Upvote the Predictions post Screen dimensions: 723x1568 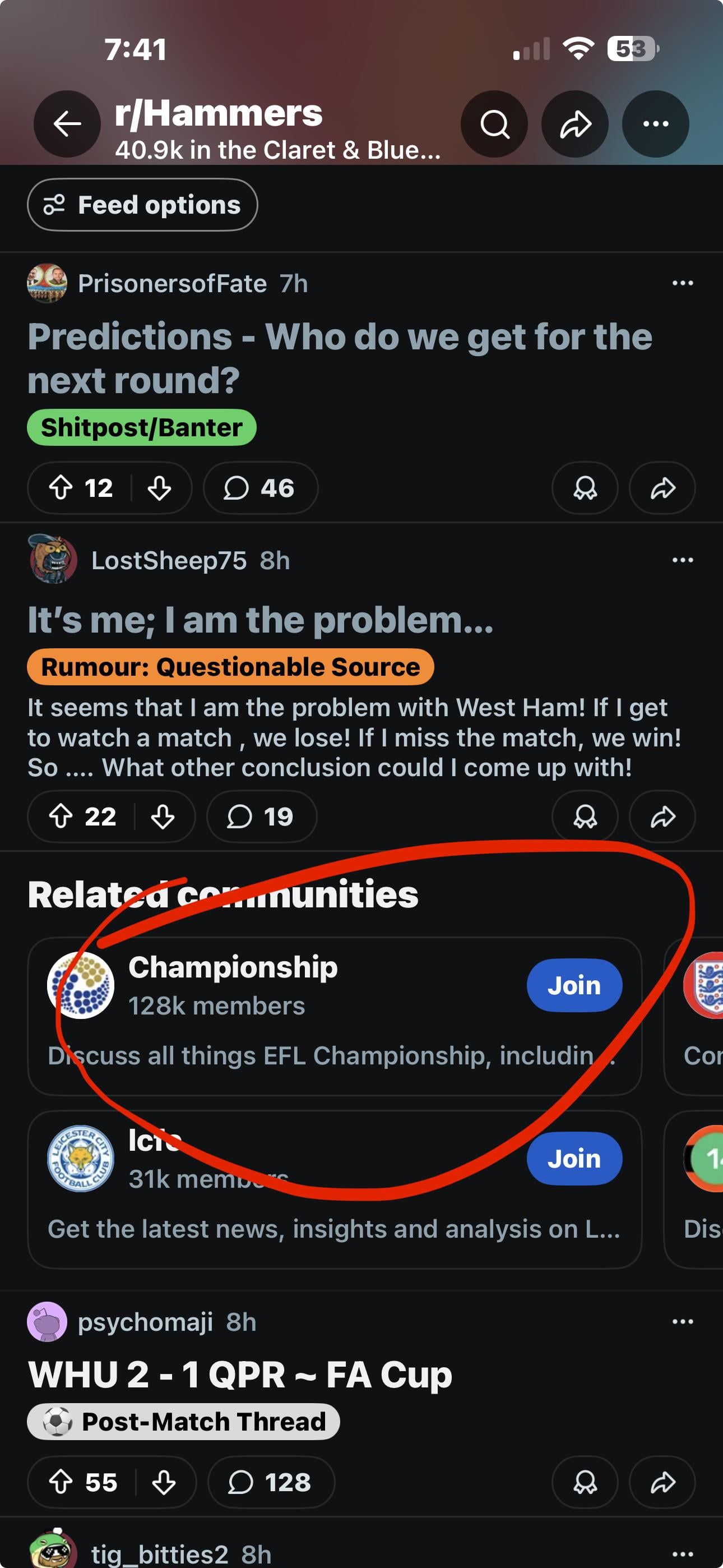pyautogui.click(x=61, y=488)
